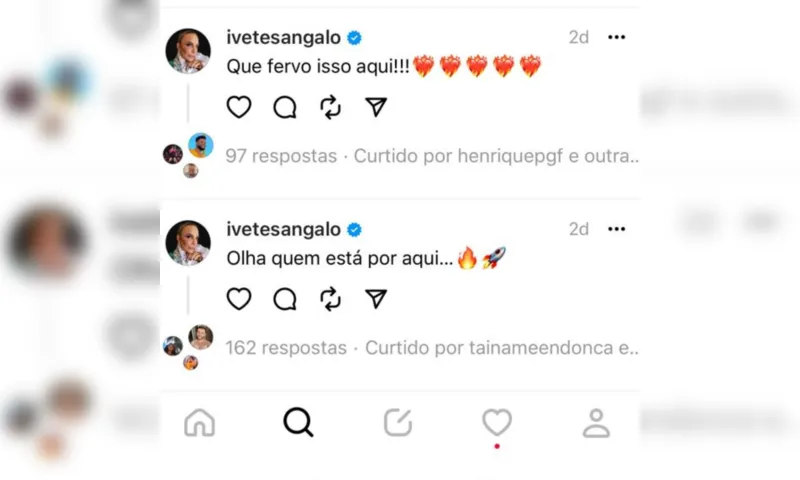Like the post 'Que fervo isso aqui!!!'

239,107
